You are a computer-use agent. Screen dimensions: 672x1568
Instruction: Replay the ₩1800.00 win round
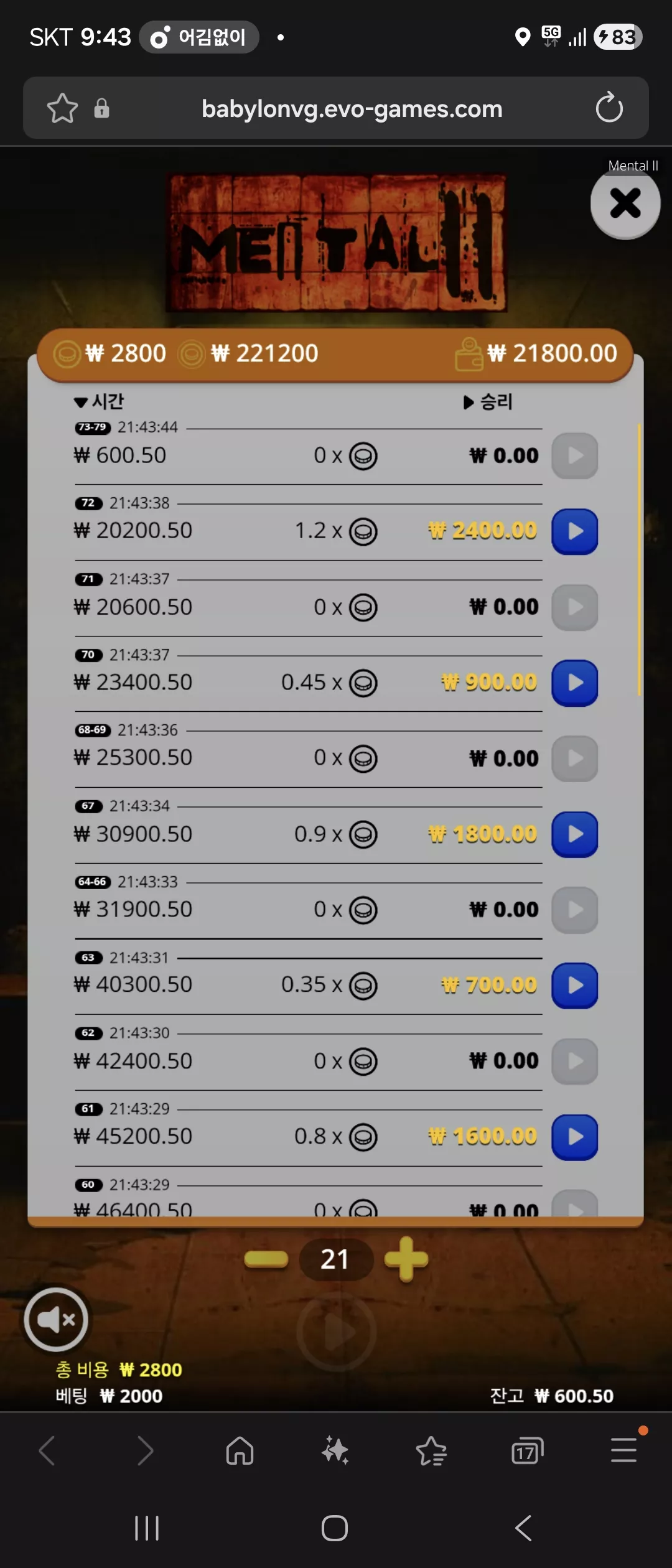click(575, 834)
